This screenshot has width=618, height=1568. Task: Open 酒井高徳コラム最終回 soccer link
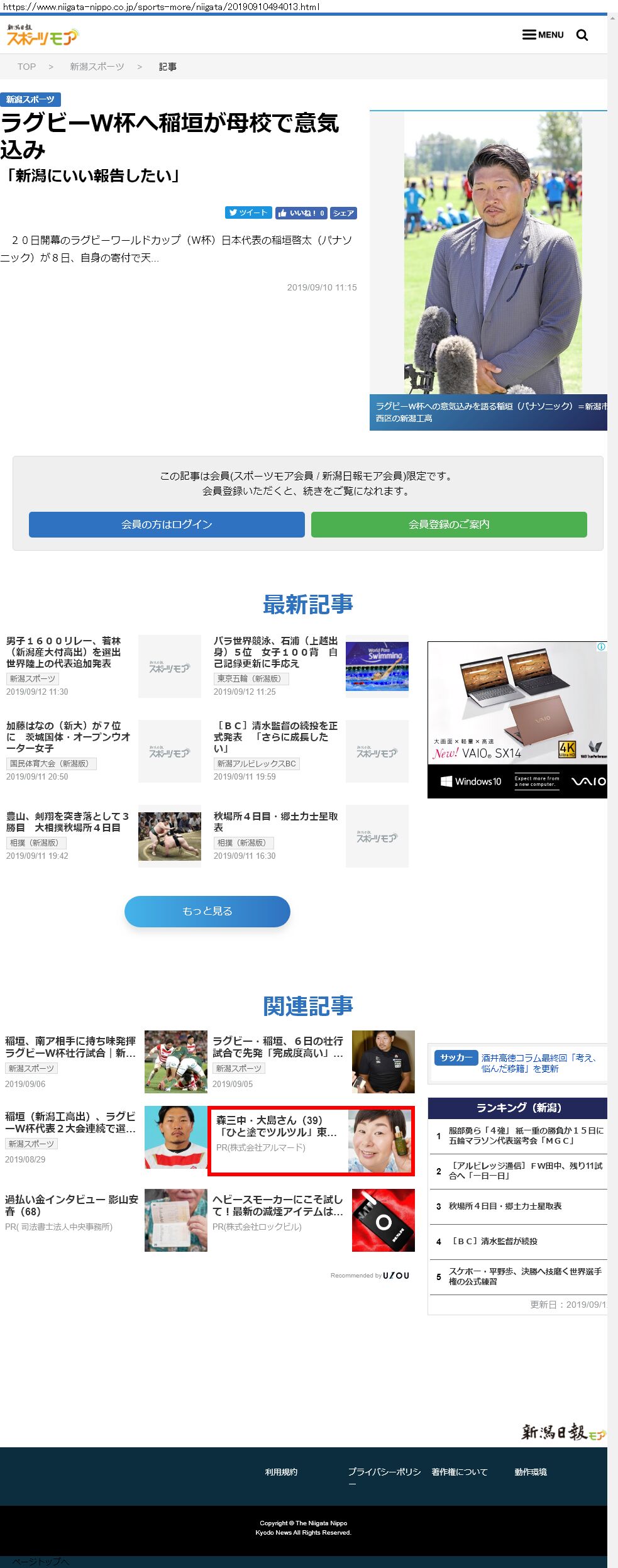click(538, 1063)
